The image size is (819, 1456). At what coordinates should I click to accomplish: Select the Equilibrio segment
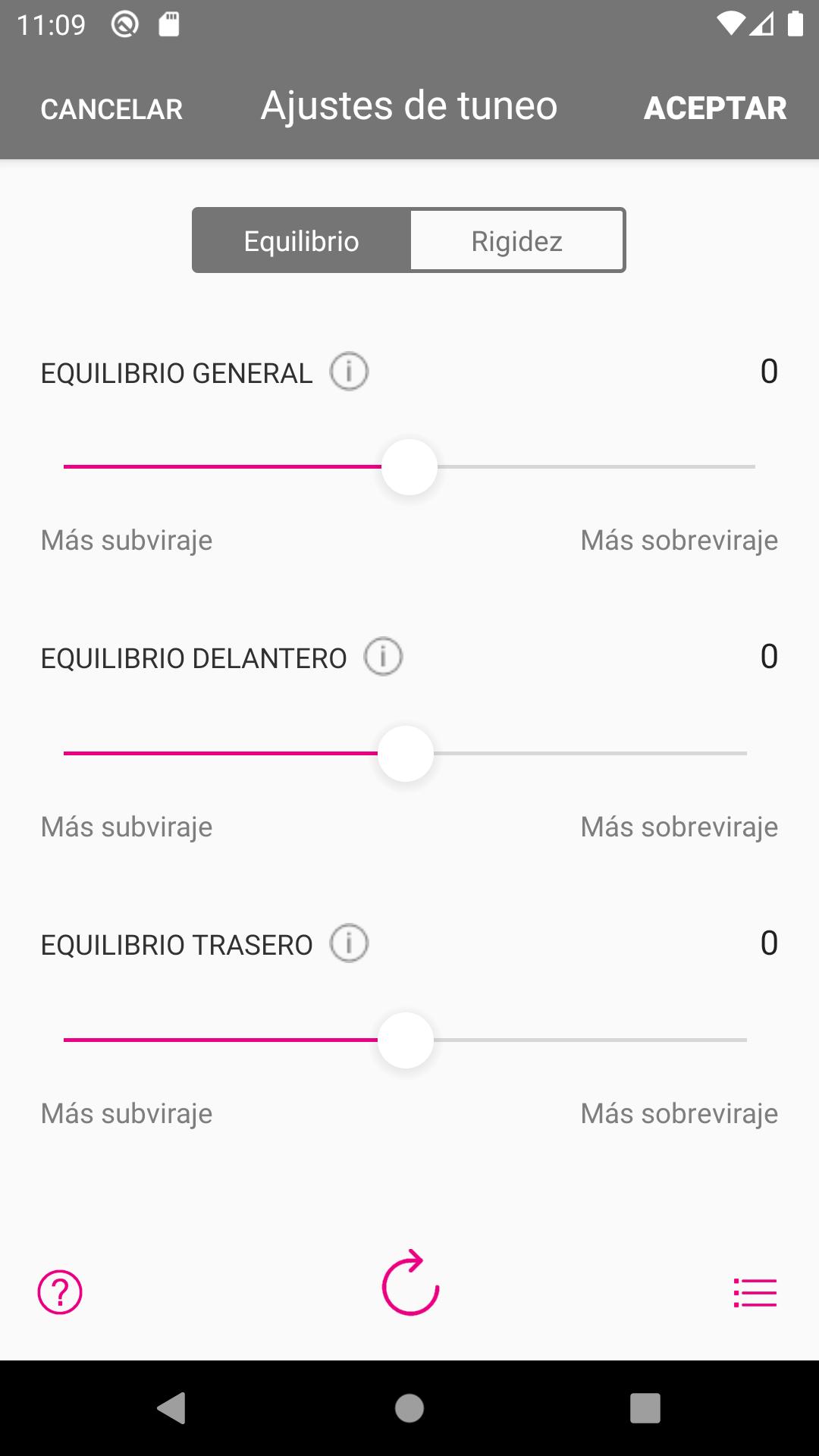301,240
